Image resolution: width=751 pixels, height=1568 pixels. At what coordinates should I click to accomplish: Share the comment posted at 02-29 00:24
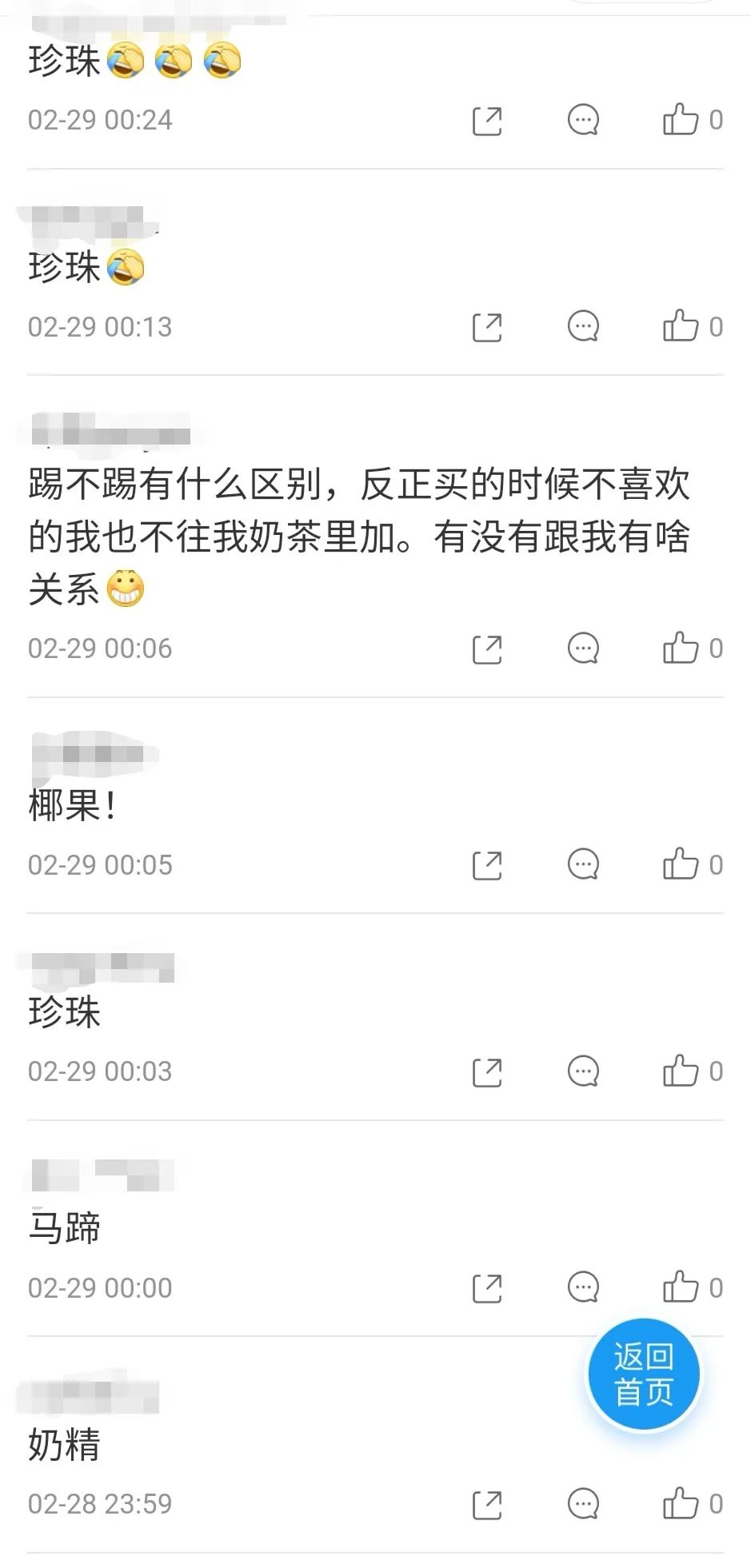487,121
